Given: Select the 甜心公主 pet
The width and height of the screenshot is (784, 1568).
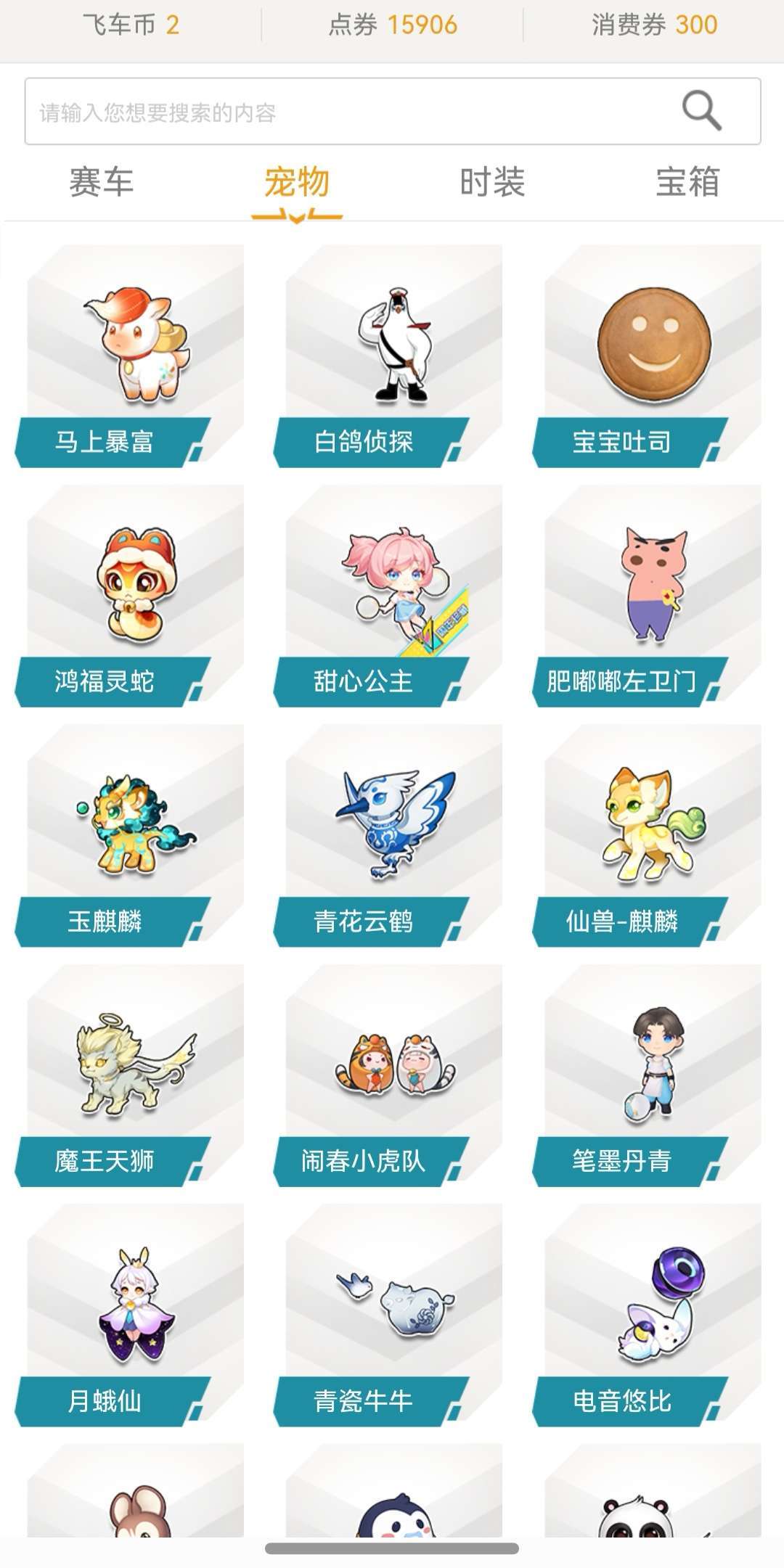Looking at the screenshot, I should pos(388,596).
